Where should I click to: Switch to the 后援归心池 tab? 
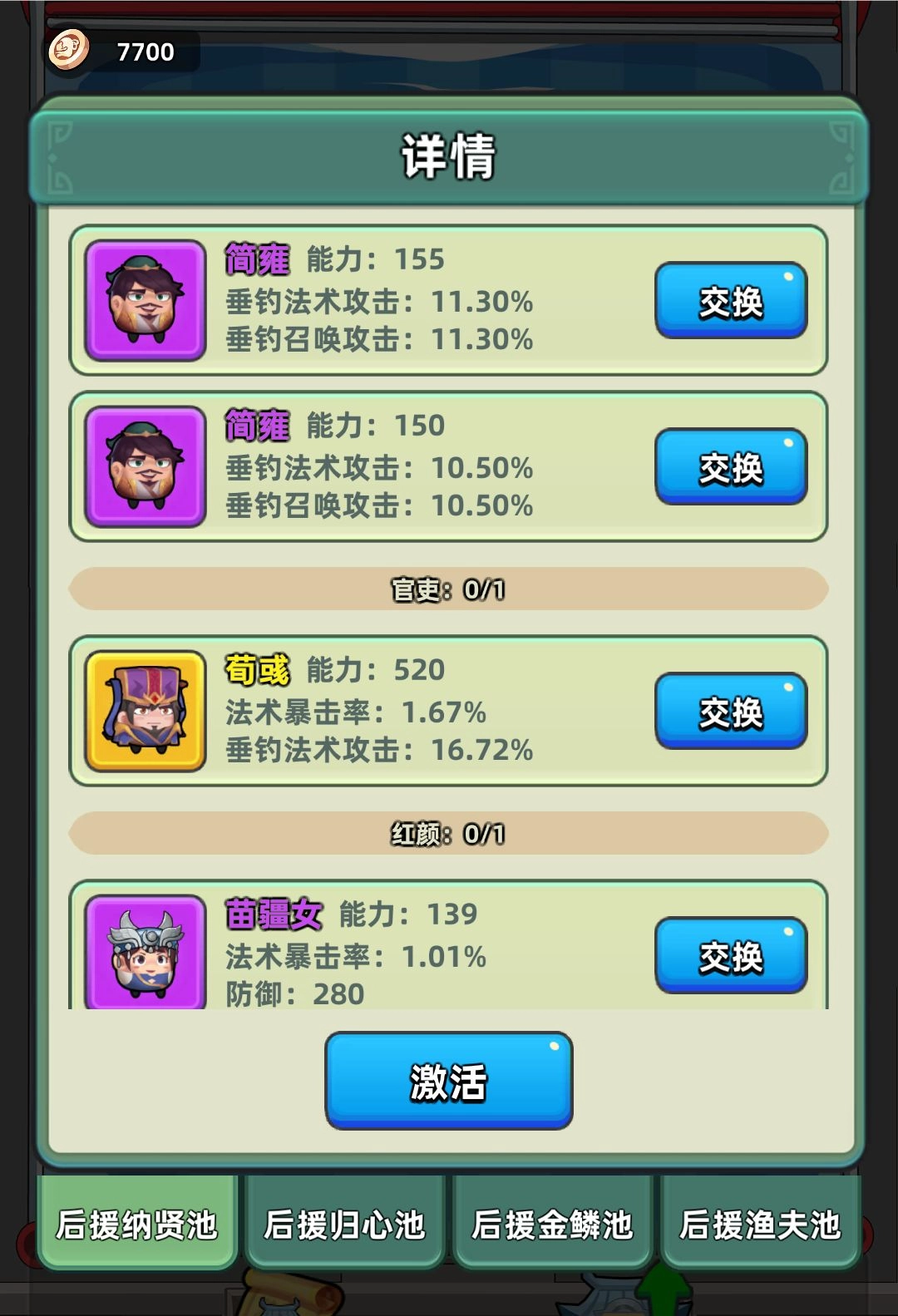(344, 1224)
